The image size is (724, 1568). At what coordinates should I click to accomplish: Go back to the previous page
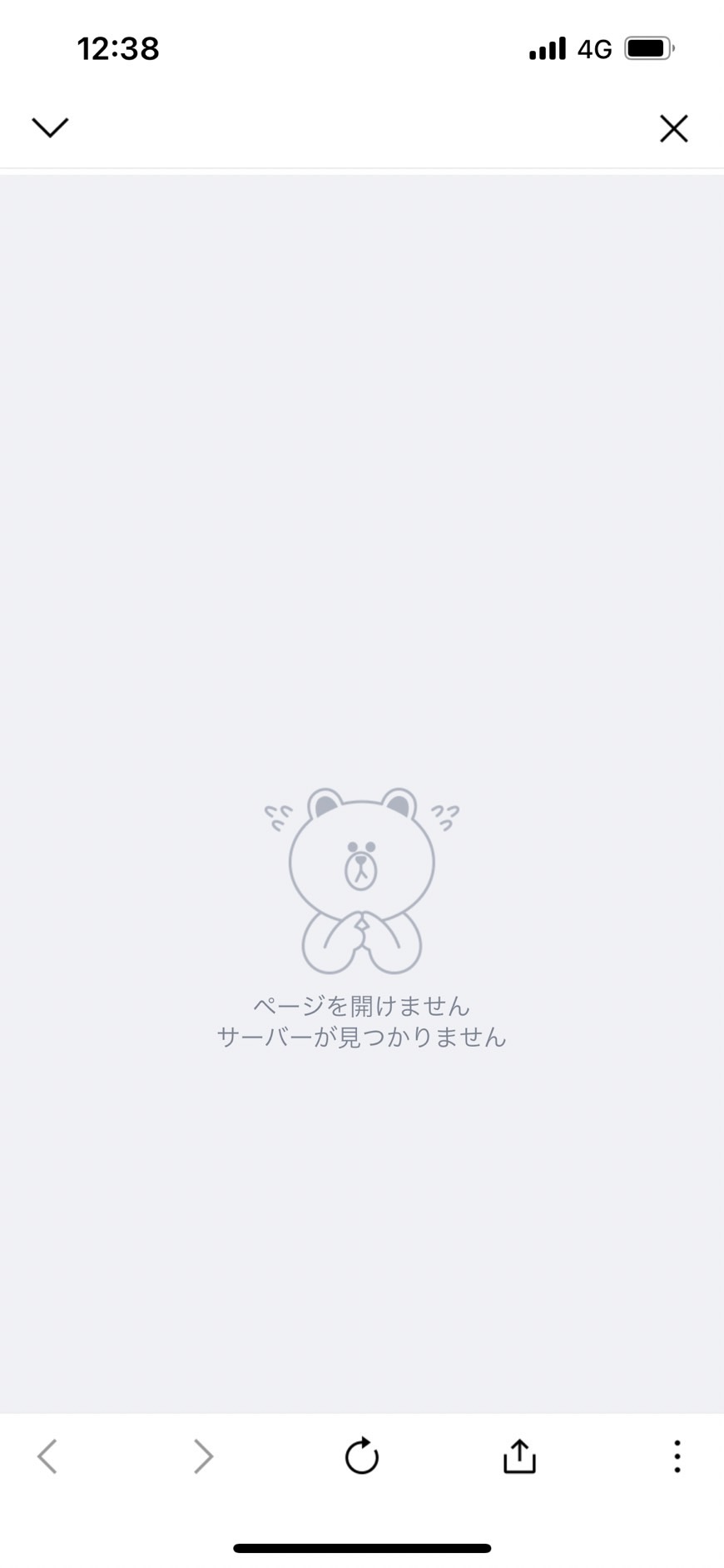point(47,1456)
